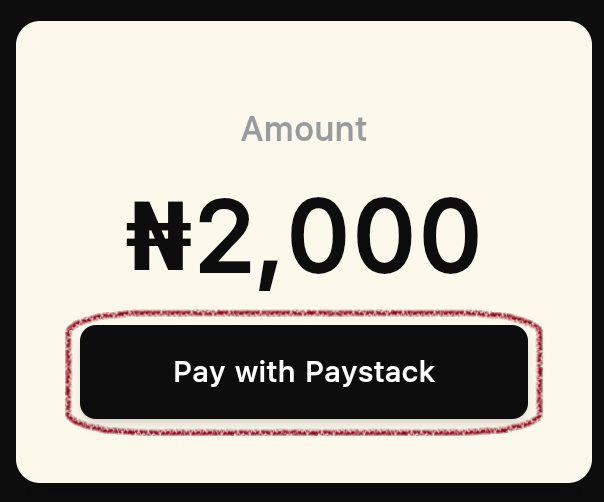
Task: Tap the Pay with Paystack button
Action: (303, 372)
